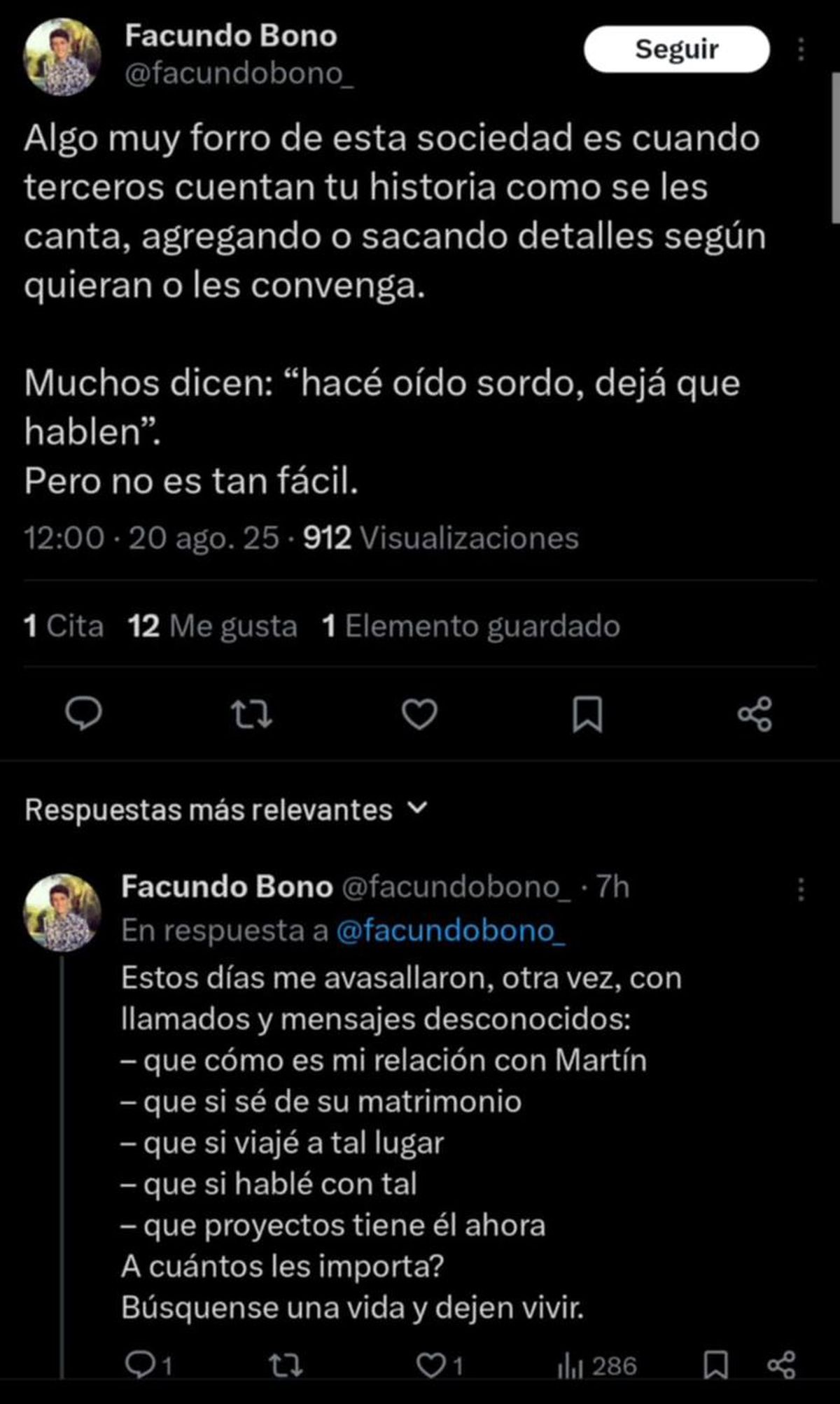Share the reply about Martín

tap(781, 1365)
